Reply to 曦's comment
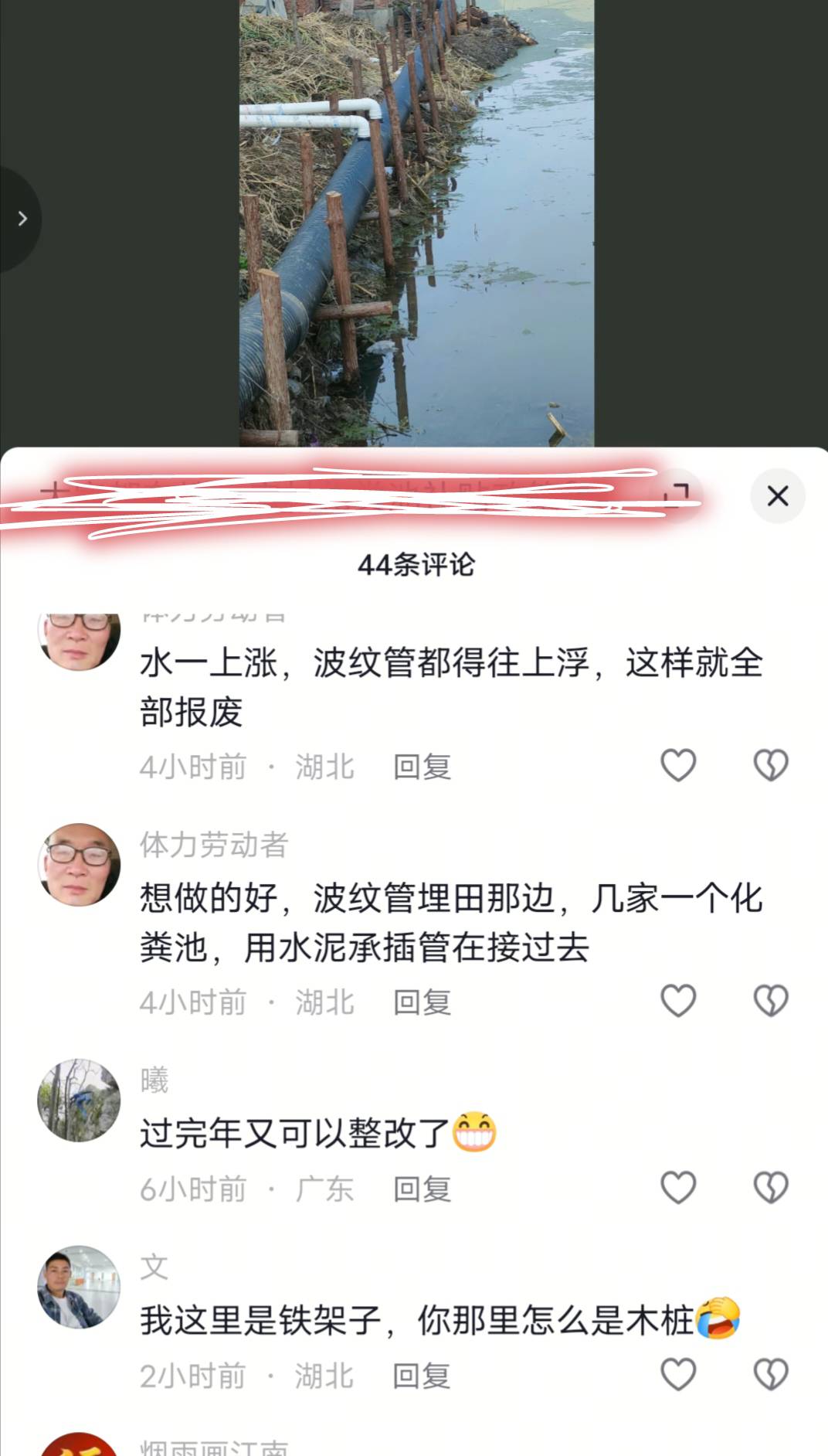Image resolution: width=828 pixels, height=1456 pixels. [x=422, y=1189]
